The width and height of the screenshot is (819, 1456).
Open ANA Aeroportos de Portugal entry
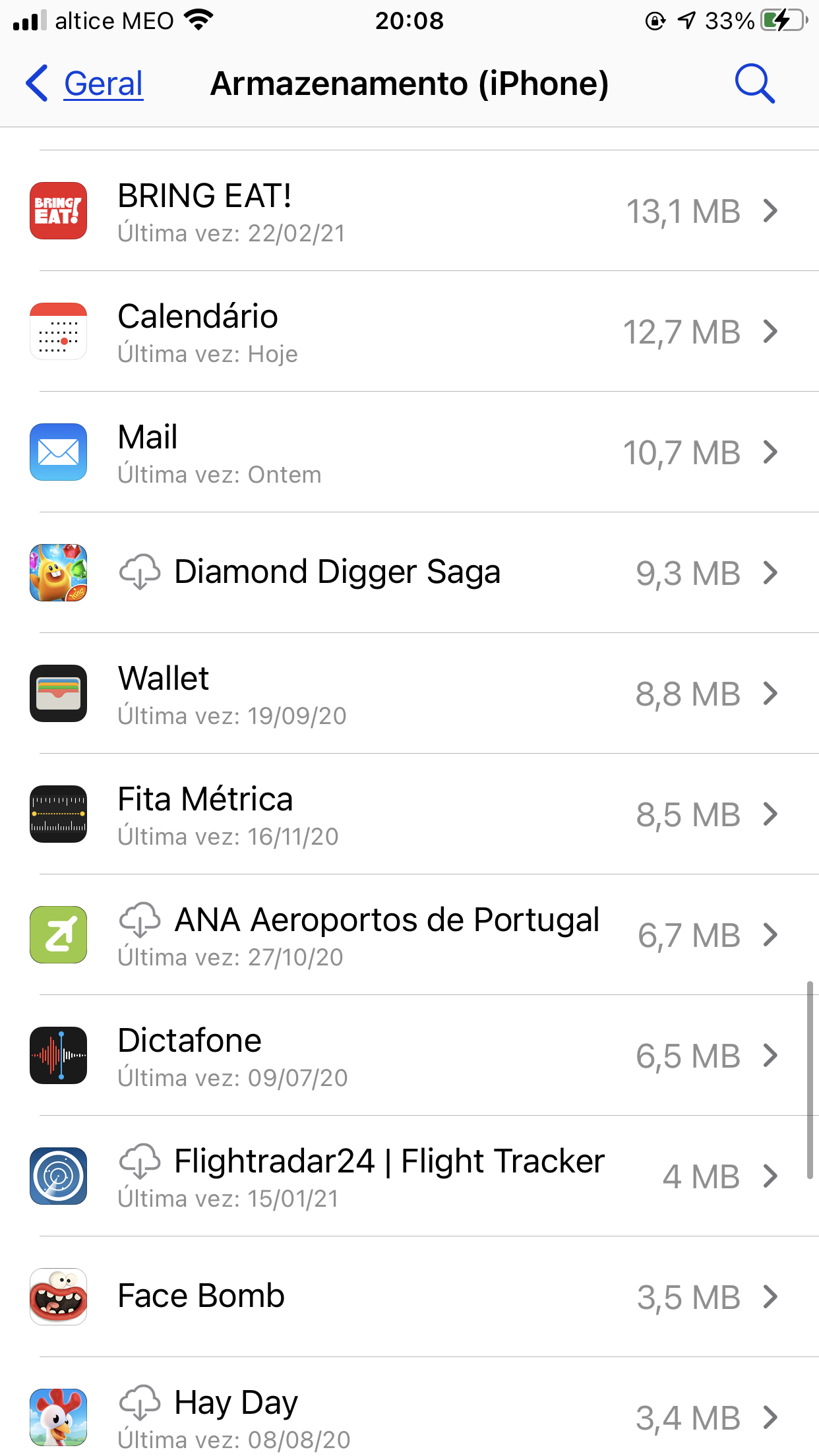409,935
